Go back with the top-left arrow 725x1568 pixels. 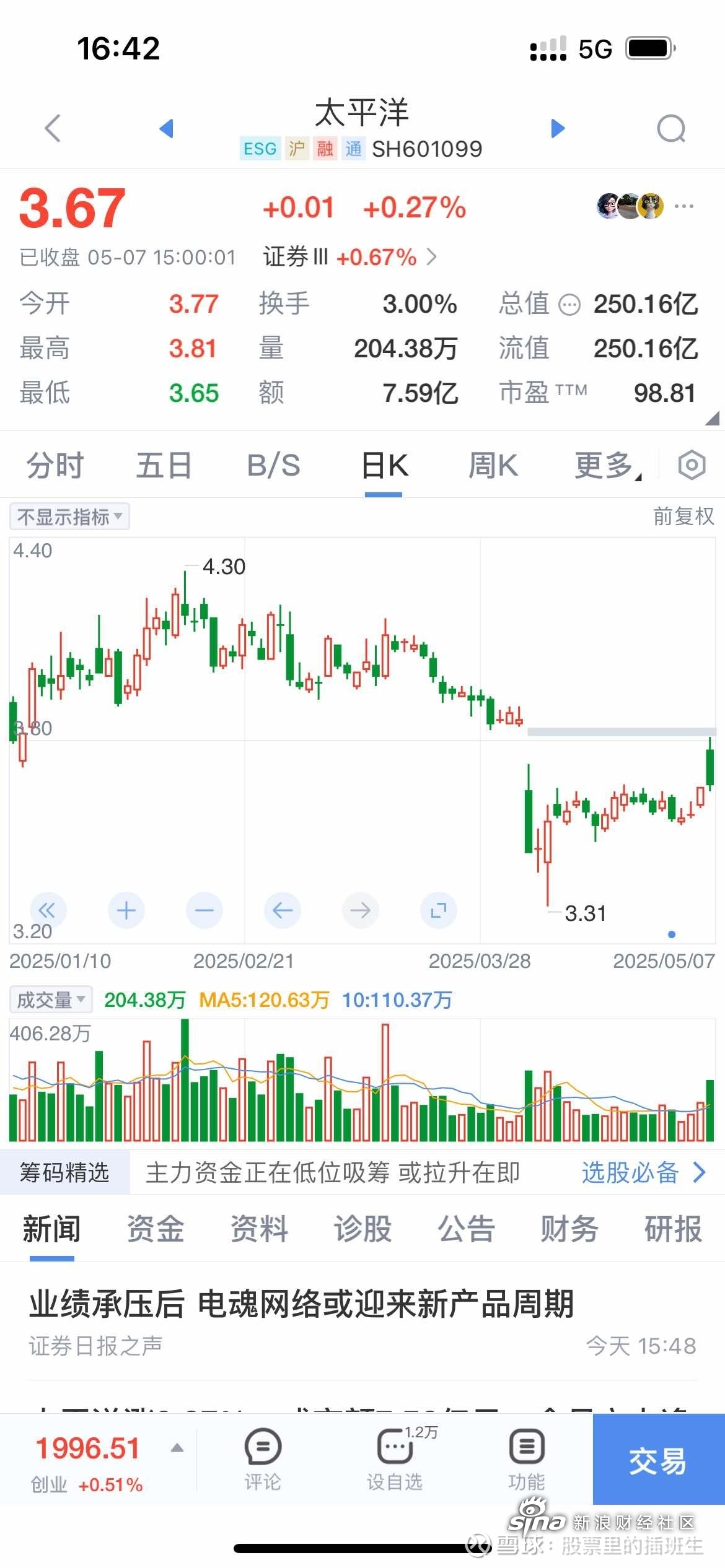point(53,128)
